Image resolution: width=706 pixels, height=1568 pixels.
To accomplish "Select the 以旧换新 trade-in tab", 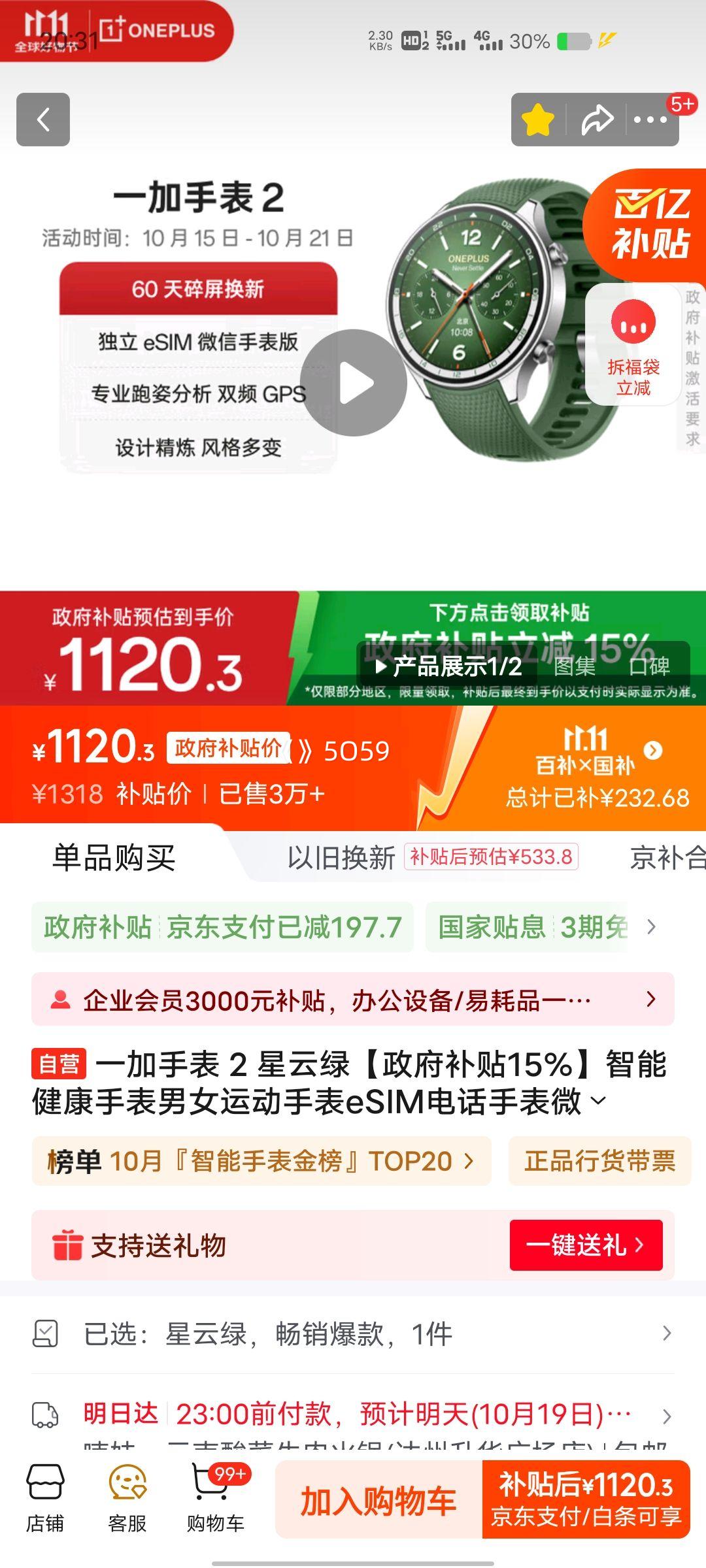I will coord(341,858).
